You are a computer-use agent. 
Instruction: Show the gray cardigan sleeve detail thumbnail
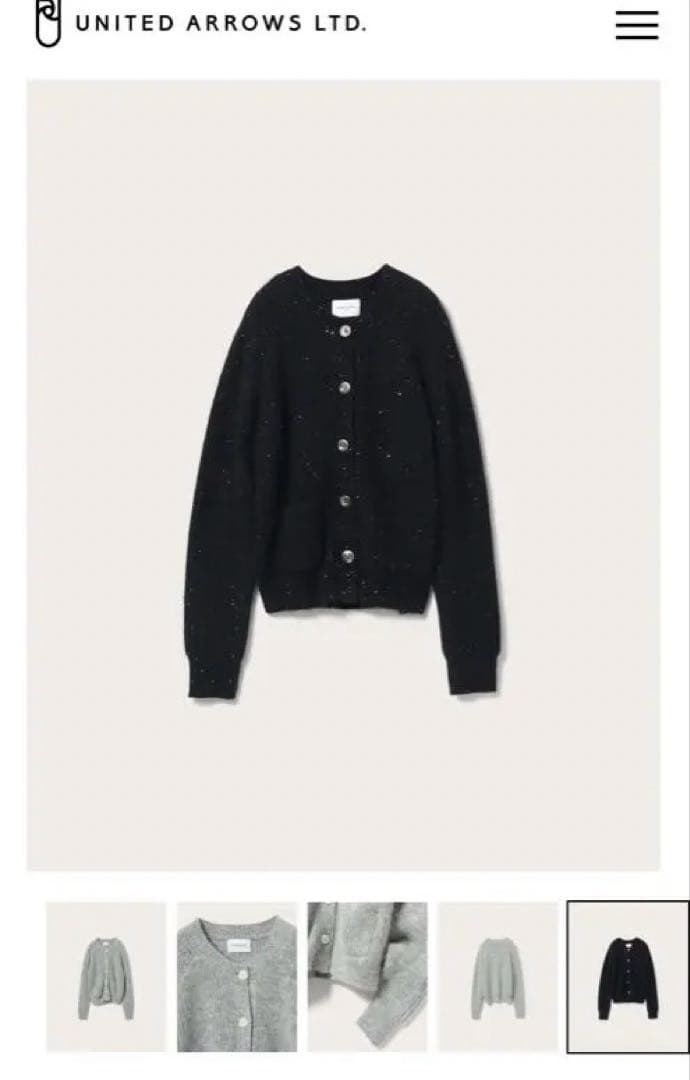click(367, 977)
